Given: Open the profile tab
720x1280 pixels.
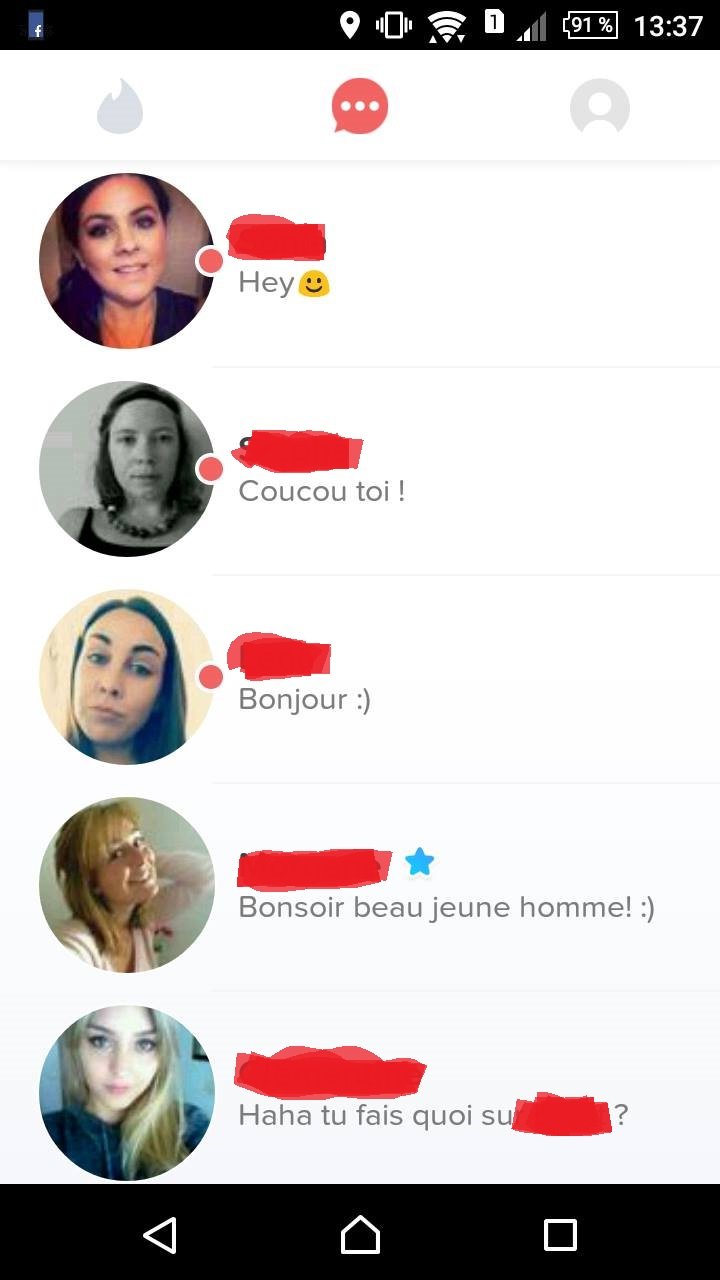Looking at the screenshot, I should click(x=600, y=106).
